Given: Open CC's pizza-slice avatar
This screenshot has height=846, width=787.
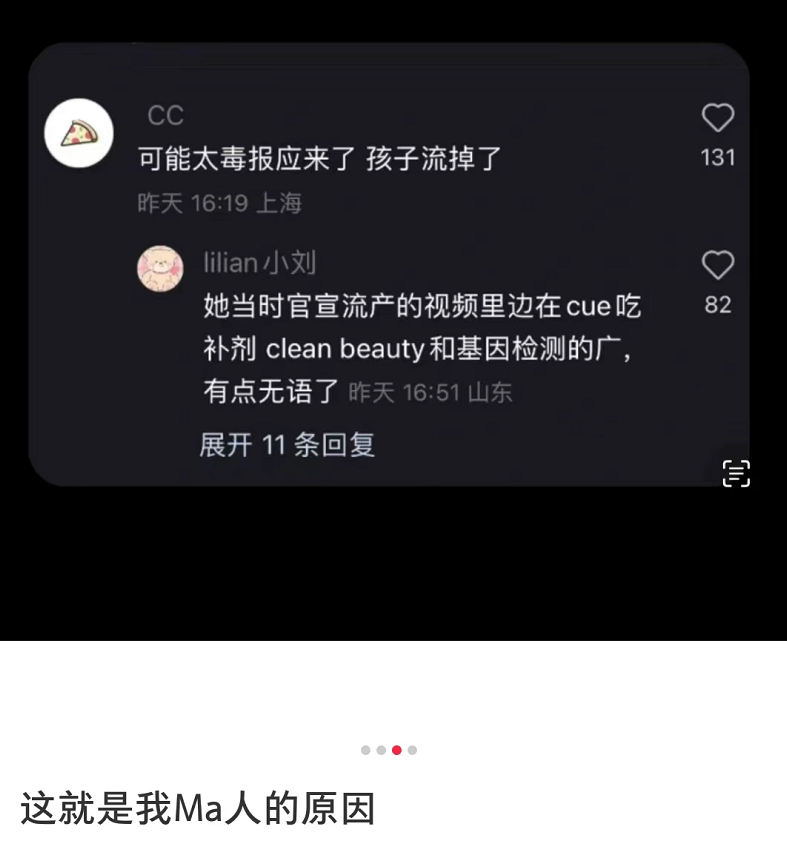Looking at the screenshot, I should point(79,133).
